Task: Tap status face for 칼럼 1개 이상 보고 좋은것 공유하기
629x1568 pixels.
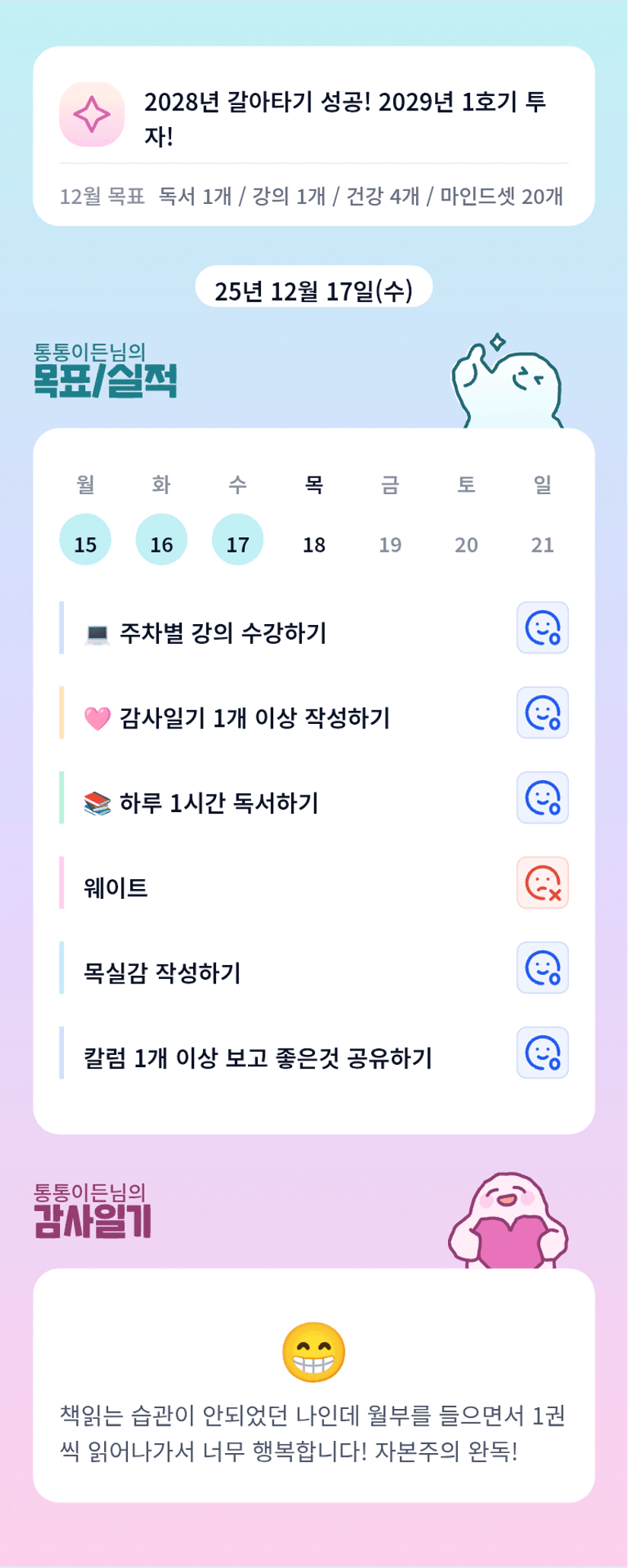Action: click(x=542, y=1053)
